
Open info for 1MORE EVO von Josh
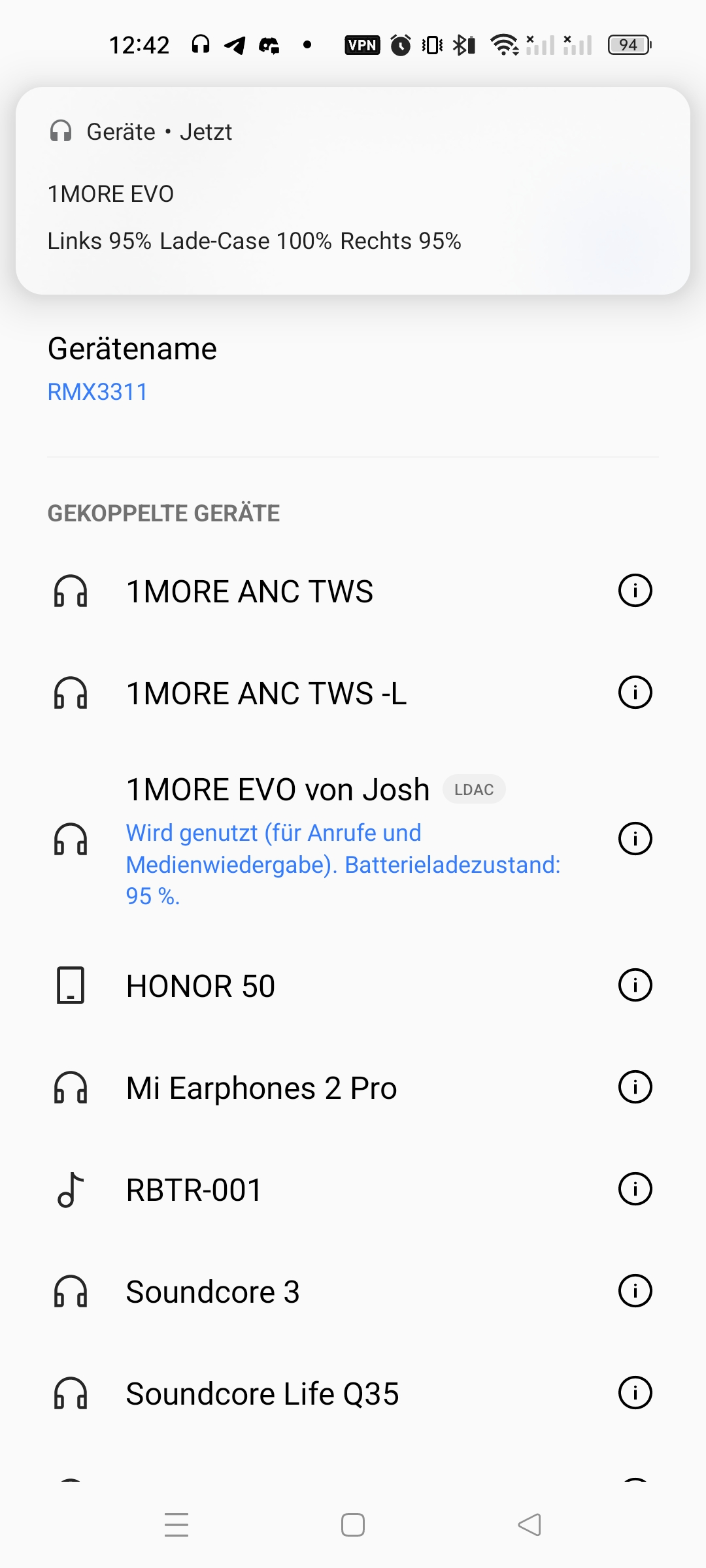635,839
